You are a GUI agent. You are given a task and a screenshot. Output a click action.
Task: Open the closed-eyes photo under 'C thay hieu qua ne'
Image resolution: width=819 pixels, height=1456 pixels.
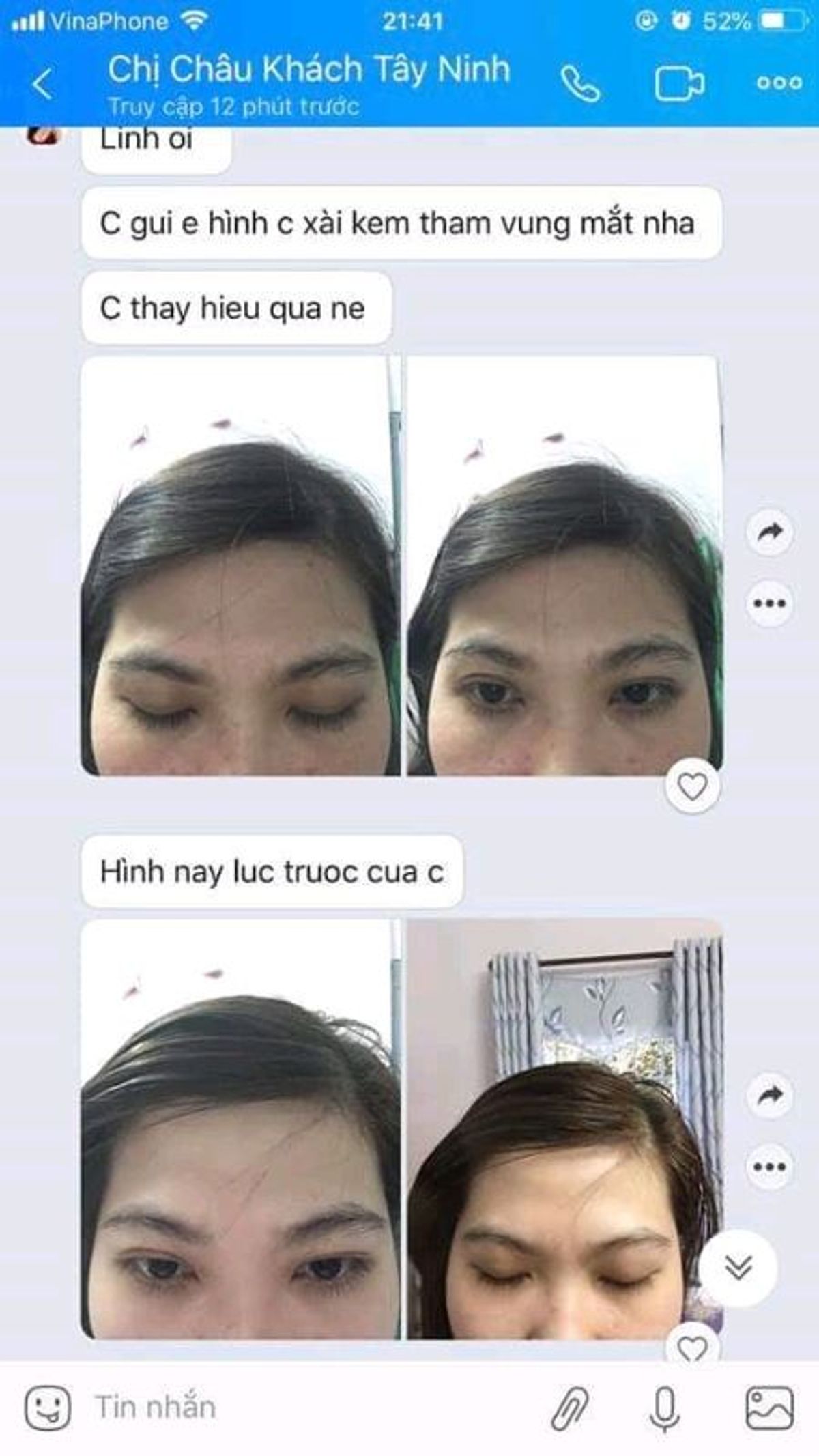tap(240, 567)
